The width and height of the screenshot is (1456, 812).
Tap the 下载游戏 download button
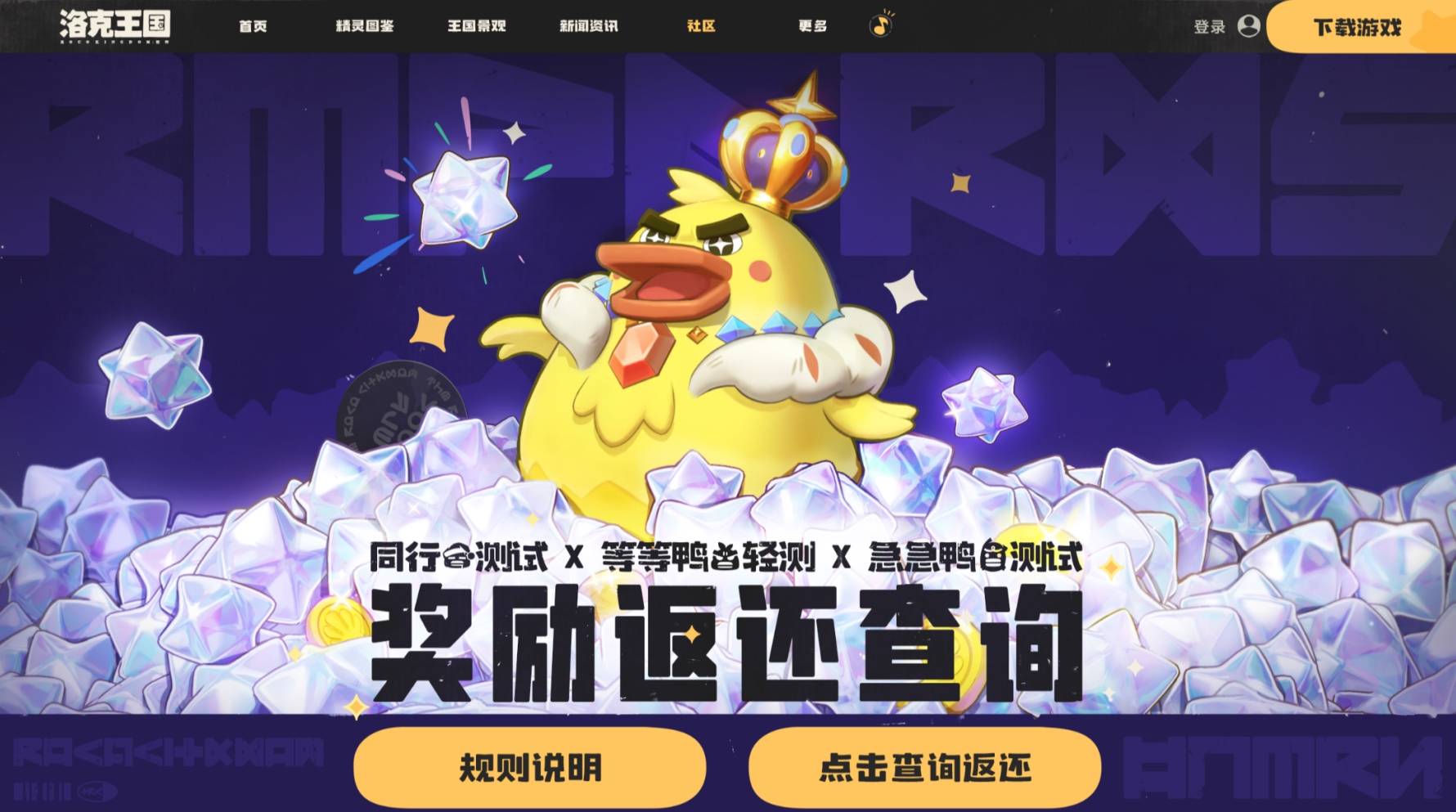(x=1357, y=28)
